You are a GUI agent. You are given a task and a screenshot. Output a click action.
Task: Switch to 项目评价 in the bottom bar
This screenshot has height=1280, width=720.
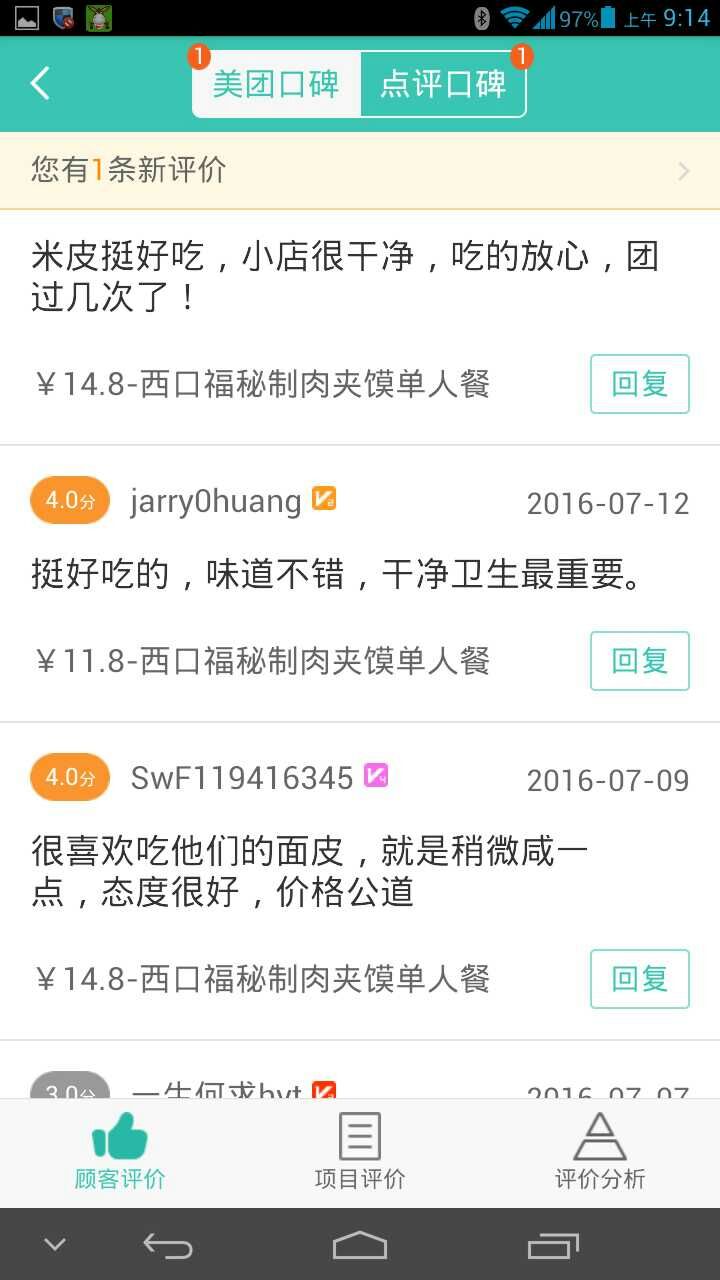[360, 1153]
